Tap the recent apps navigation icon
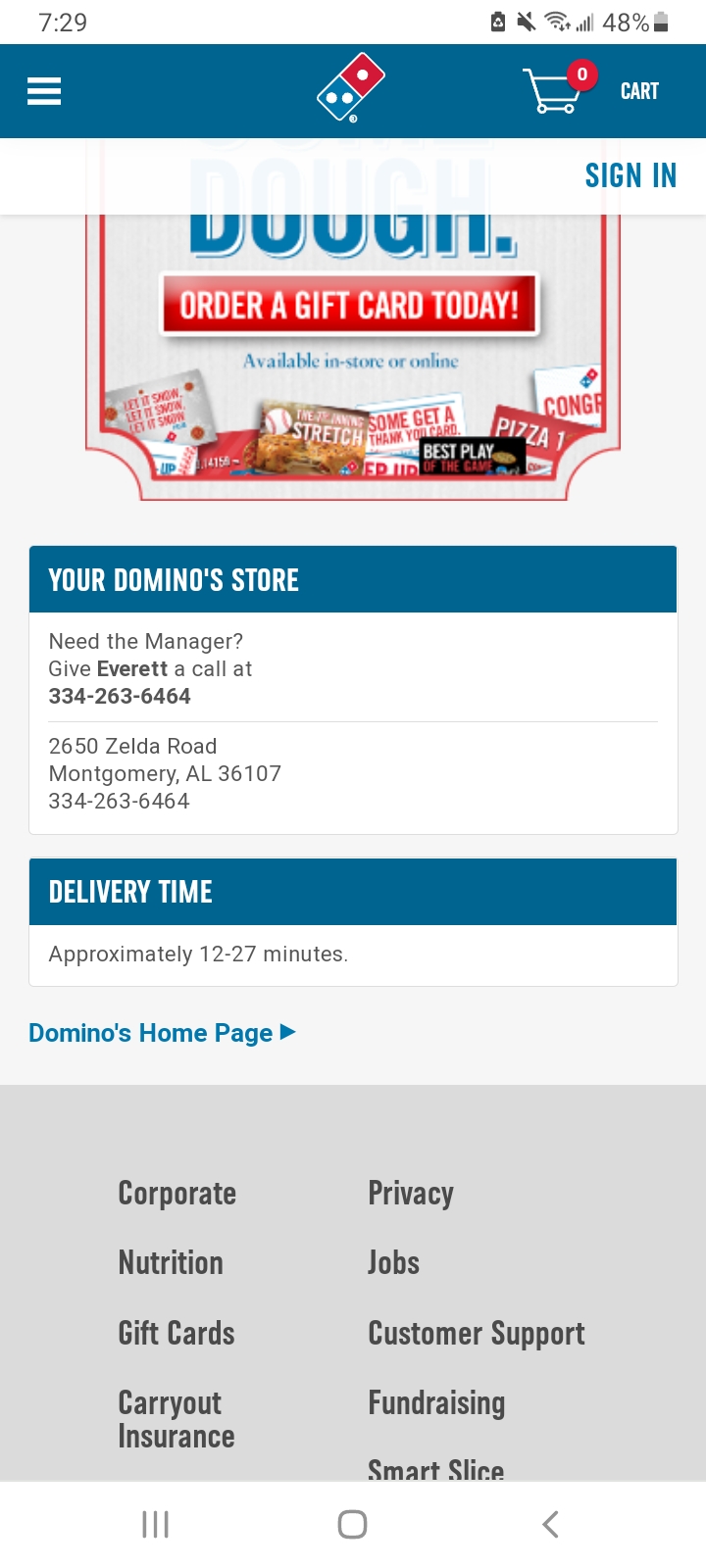The width and height of the screenshot is (706, 1568). 155,1523
